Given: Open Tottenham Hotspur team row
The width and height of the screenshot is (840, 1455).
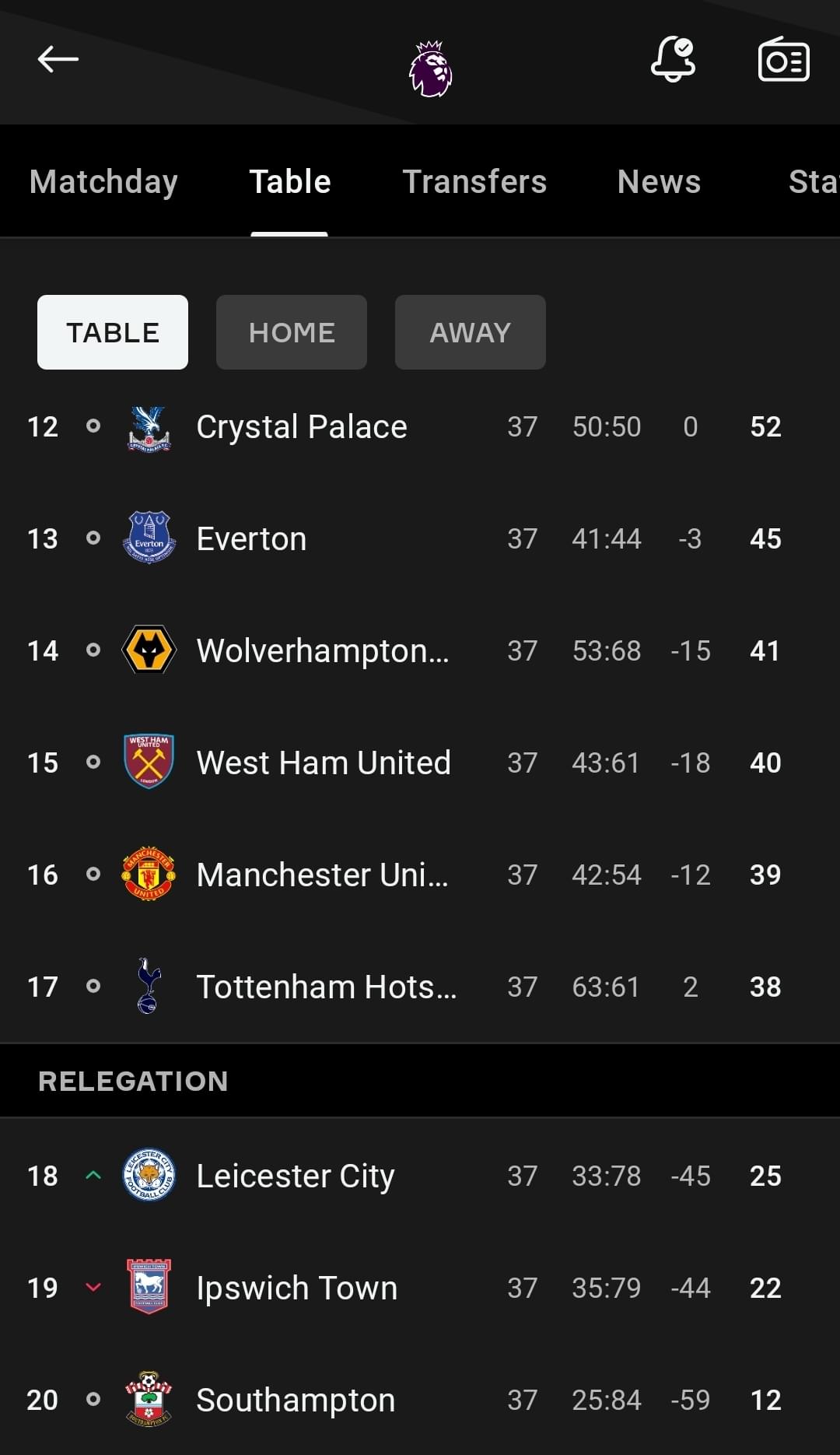Looking at the screenshot, I should coord(420,987).
